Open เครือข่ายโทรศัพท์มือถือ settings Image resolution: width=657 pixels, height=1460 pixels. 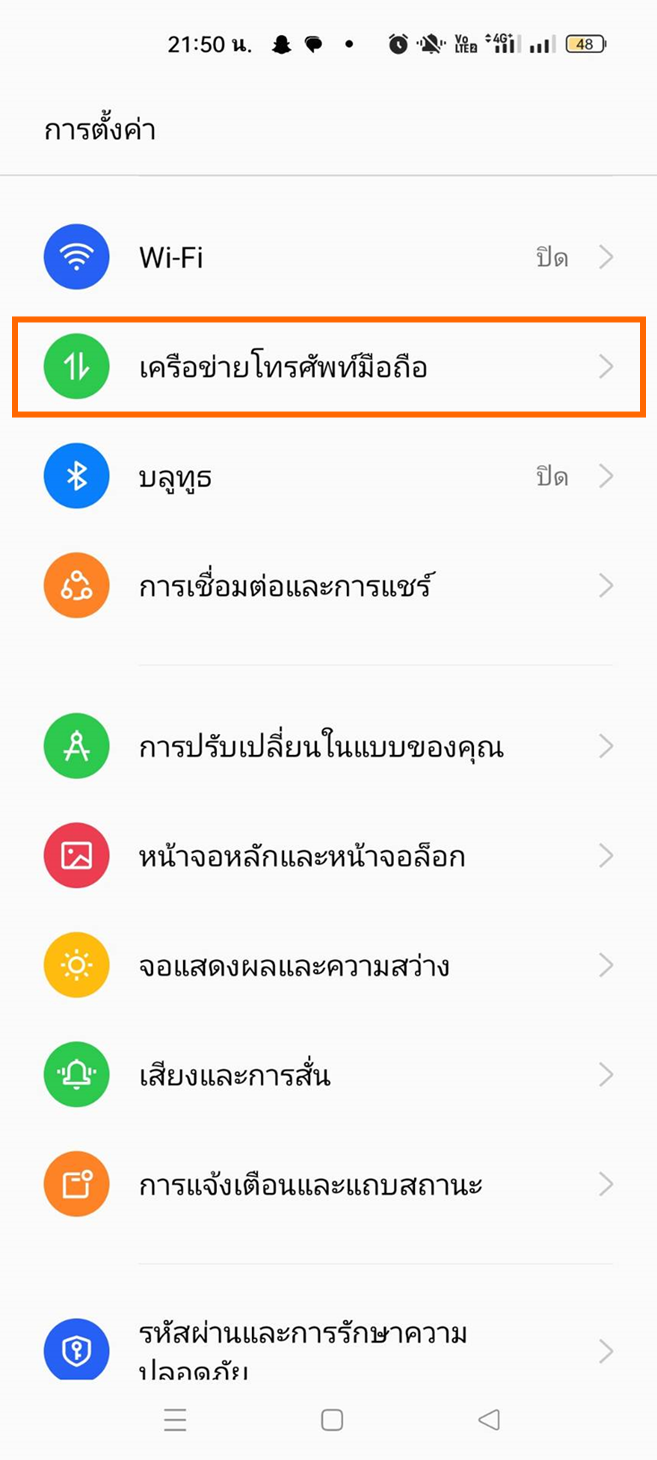pyautogui.click(x=328, y=367)
